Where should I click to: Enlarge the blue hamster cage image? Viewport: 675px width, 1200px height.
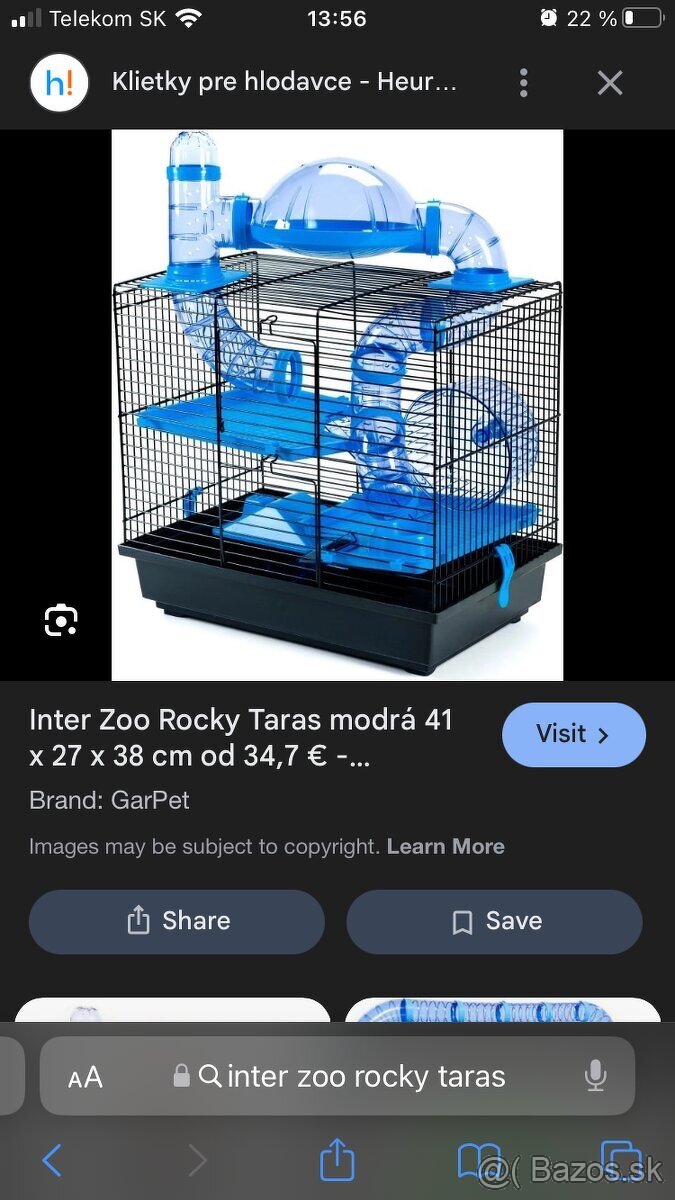[x=337, y=405]
